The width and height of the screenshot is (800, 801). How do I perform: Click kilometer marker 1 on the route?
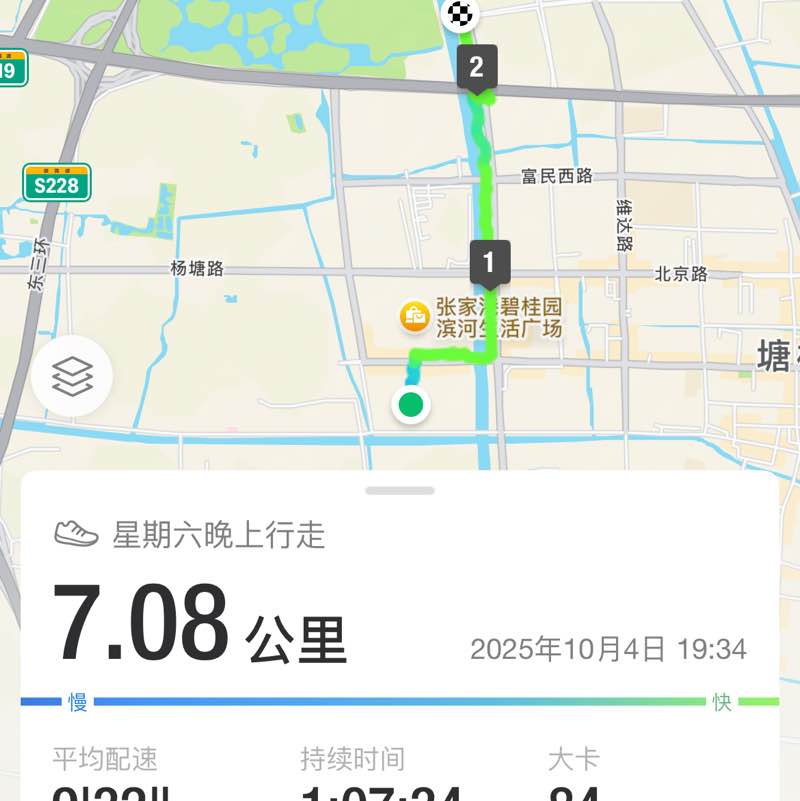(x=489, y=262)
